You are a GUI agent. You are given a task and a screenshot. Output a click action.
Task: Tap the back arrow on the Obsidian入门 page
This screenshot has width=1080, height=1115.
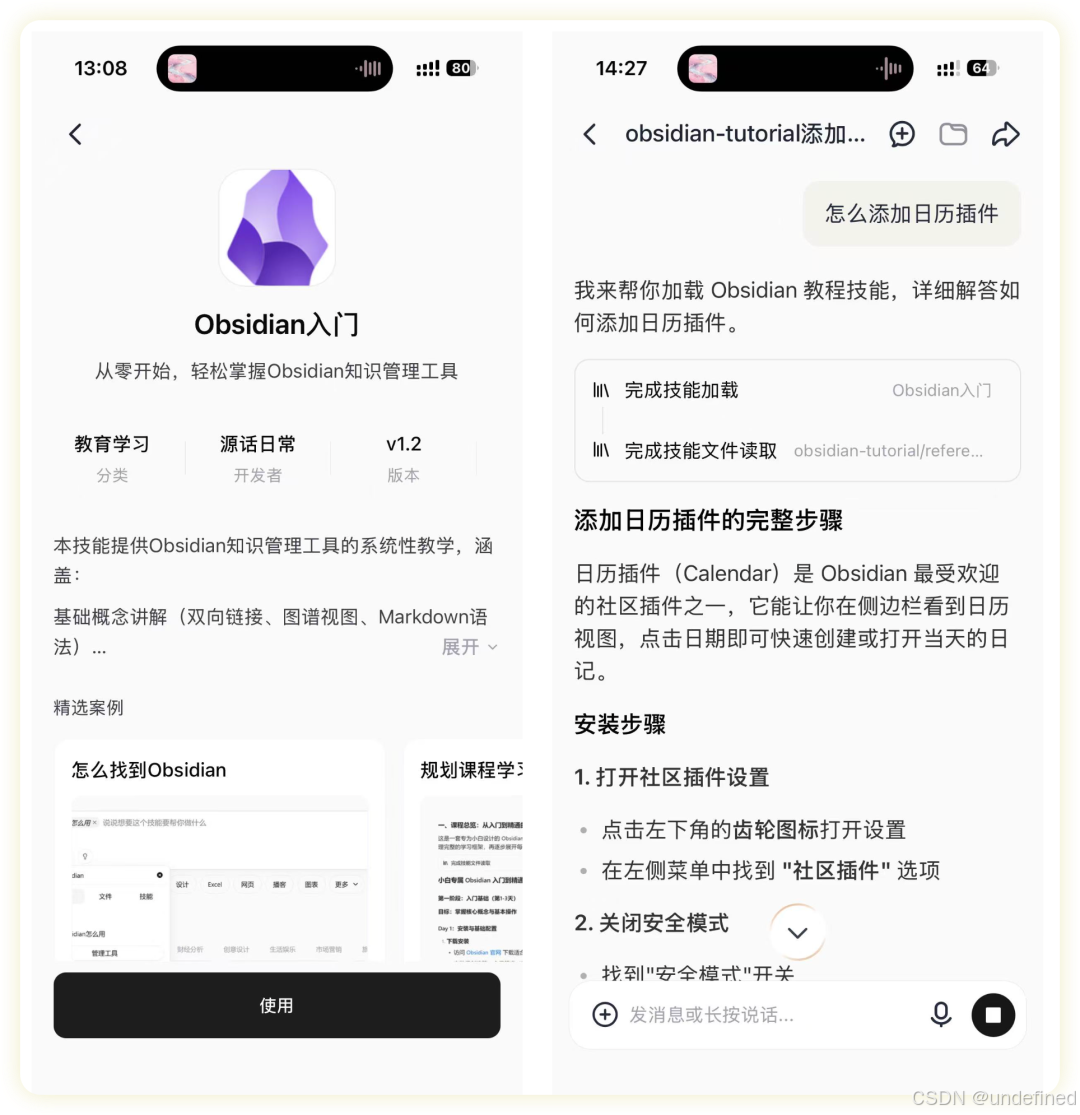click(x=75, y=133)
